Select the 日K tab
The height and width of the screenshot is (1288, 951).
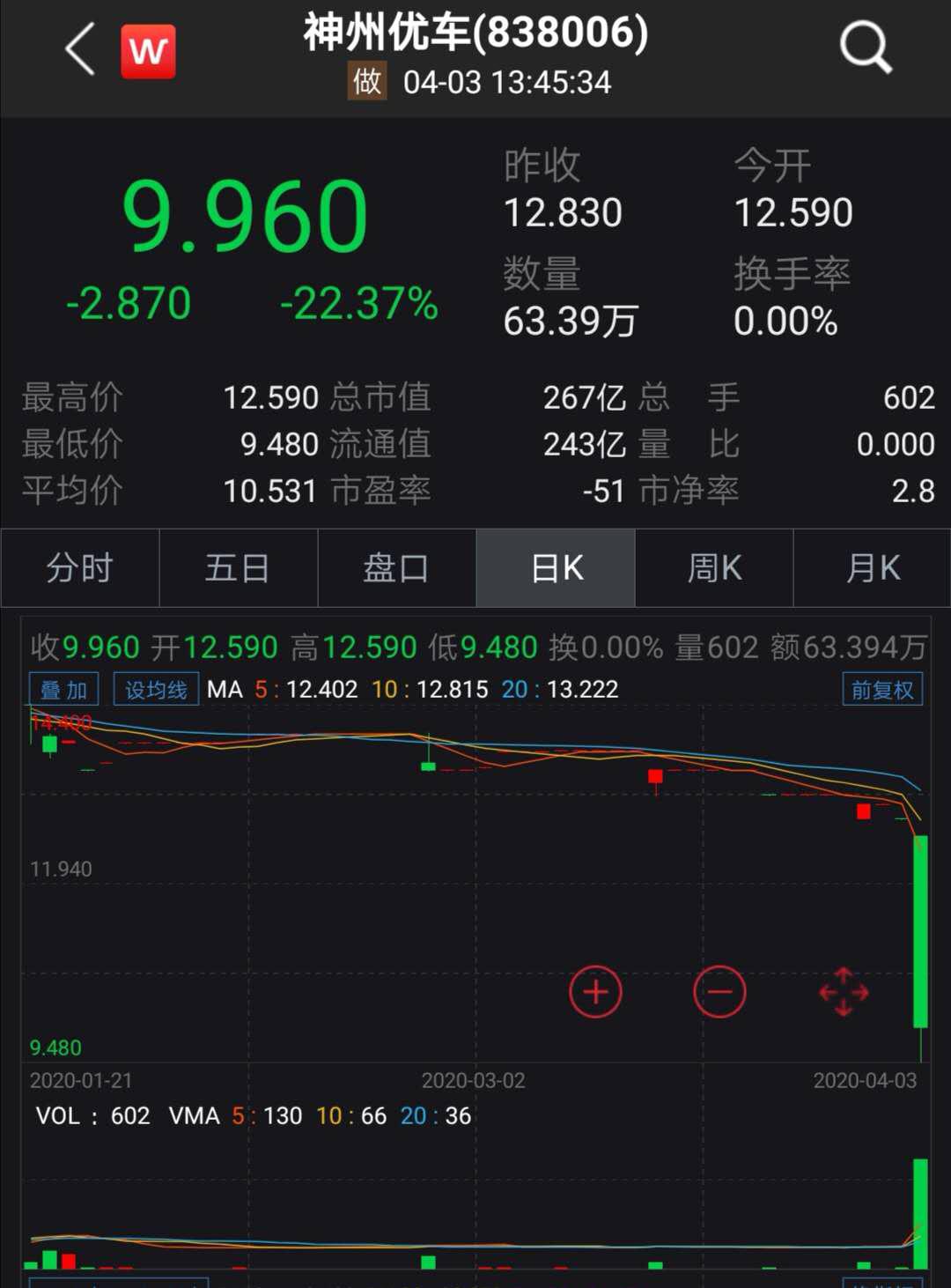(x=556, y=568)
